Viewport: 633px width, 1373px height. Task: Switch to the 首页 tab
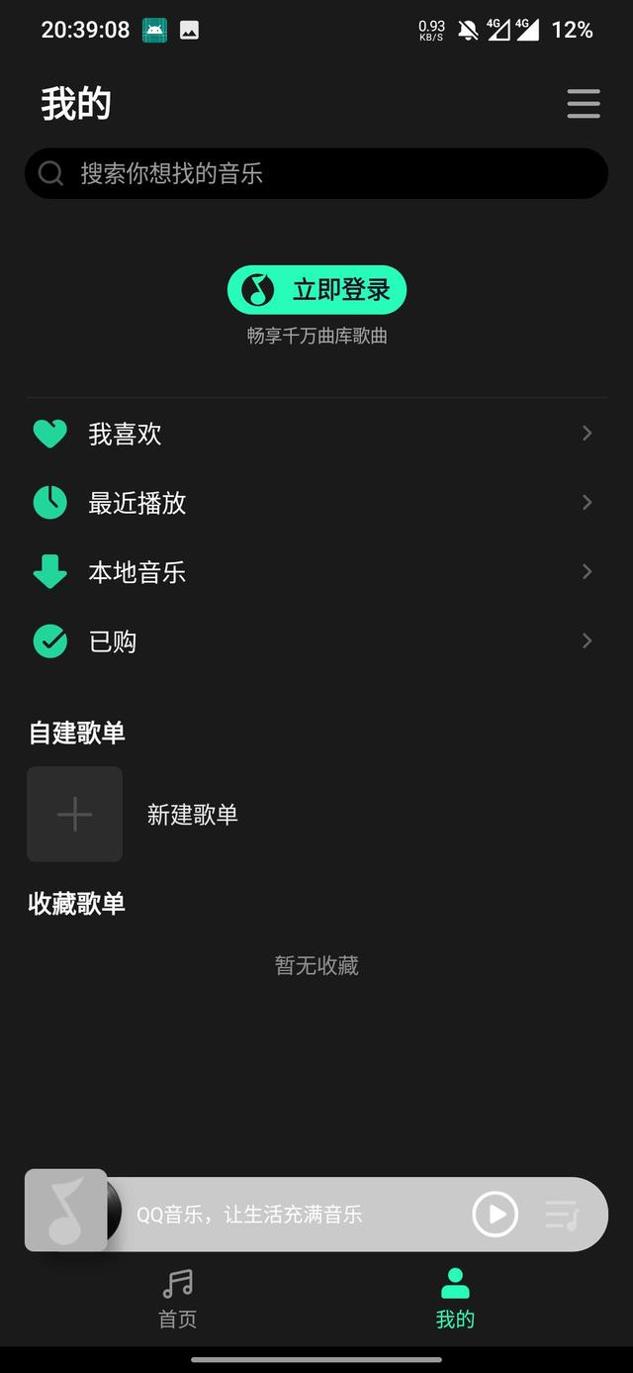pyautogui.click(x=178, y=1298)
